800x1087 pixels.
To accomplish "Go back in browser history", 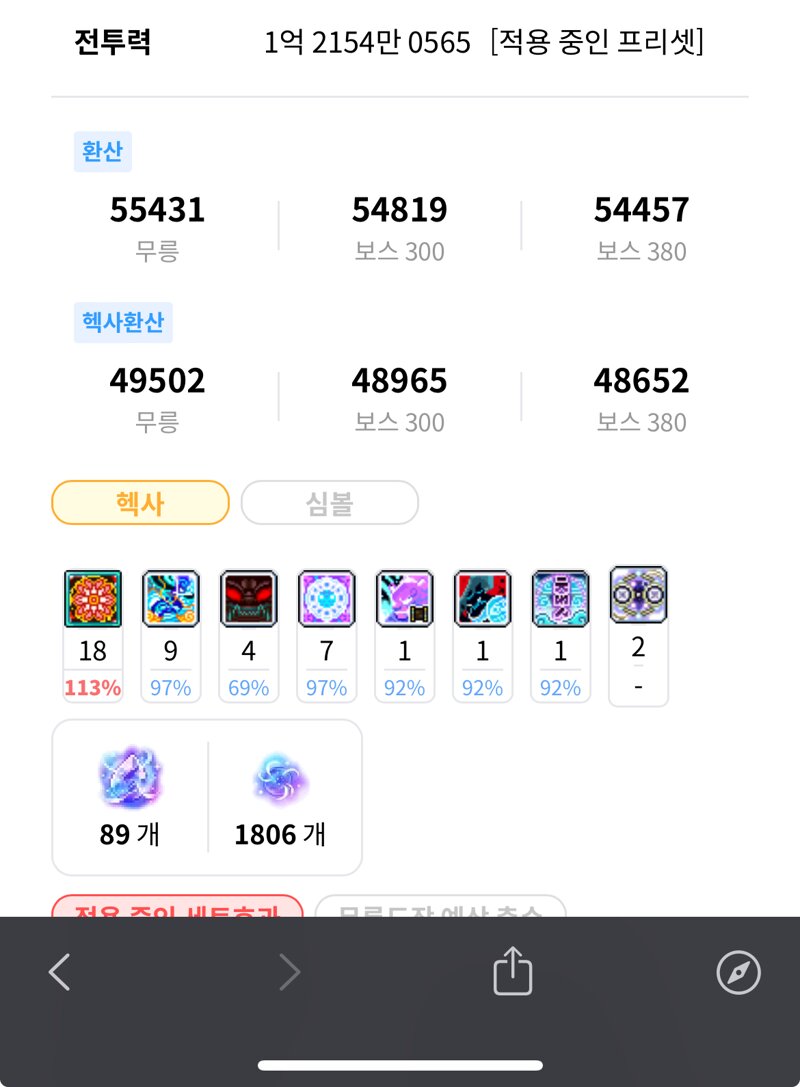I will [60, 971].
